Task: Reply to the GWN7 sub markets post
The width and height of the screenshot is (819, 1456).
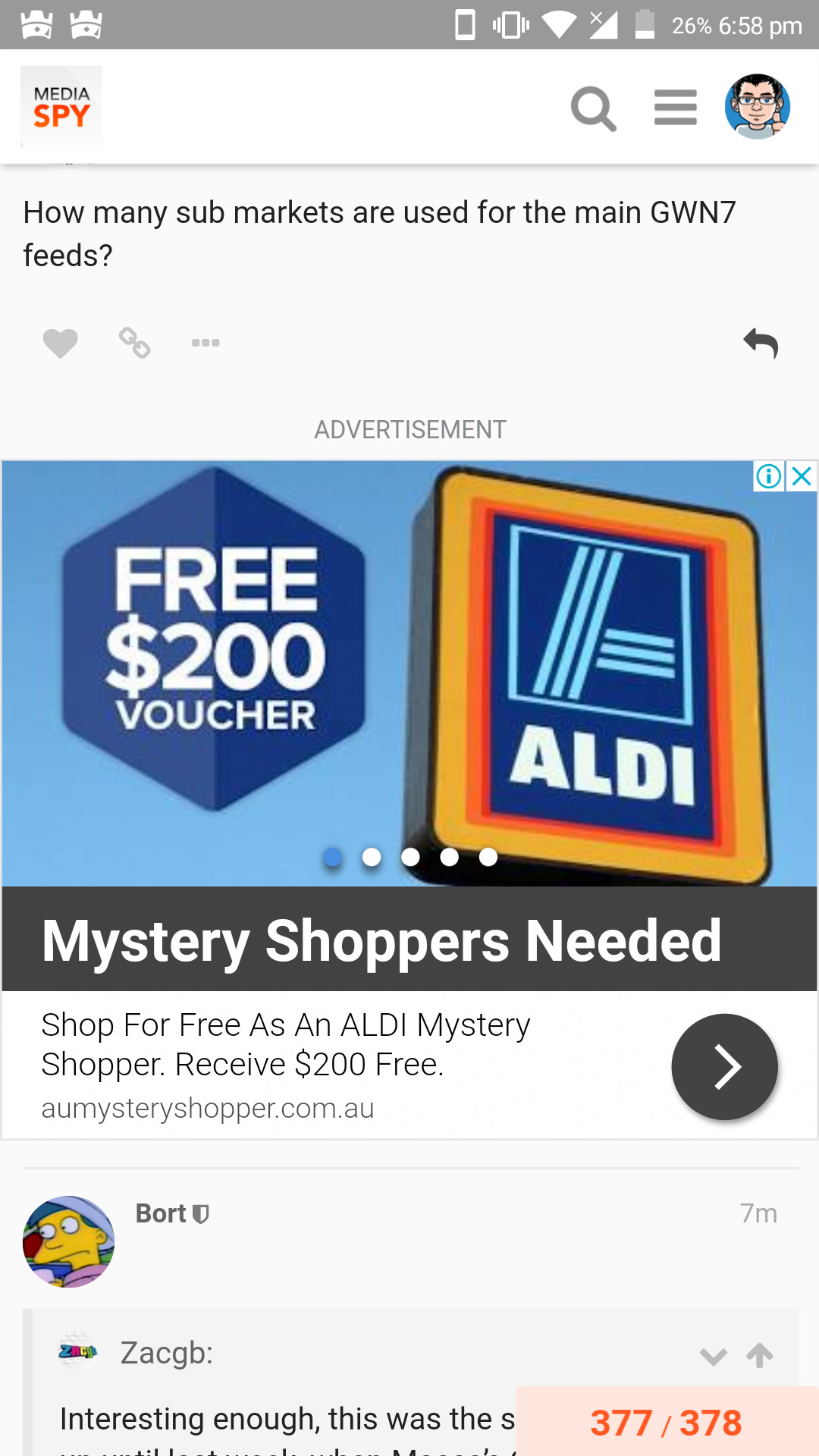Action: 761,343
